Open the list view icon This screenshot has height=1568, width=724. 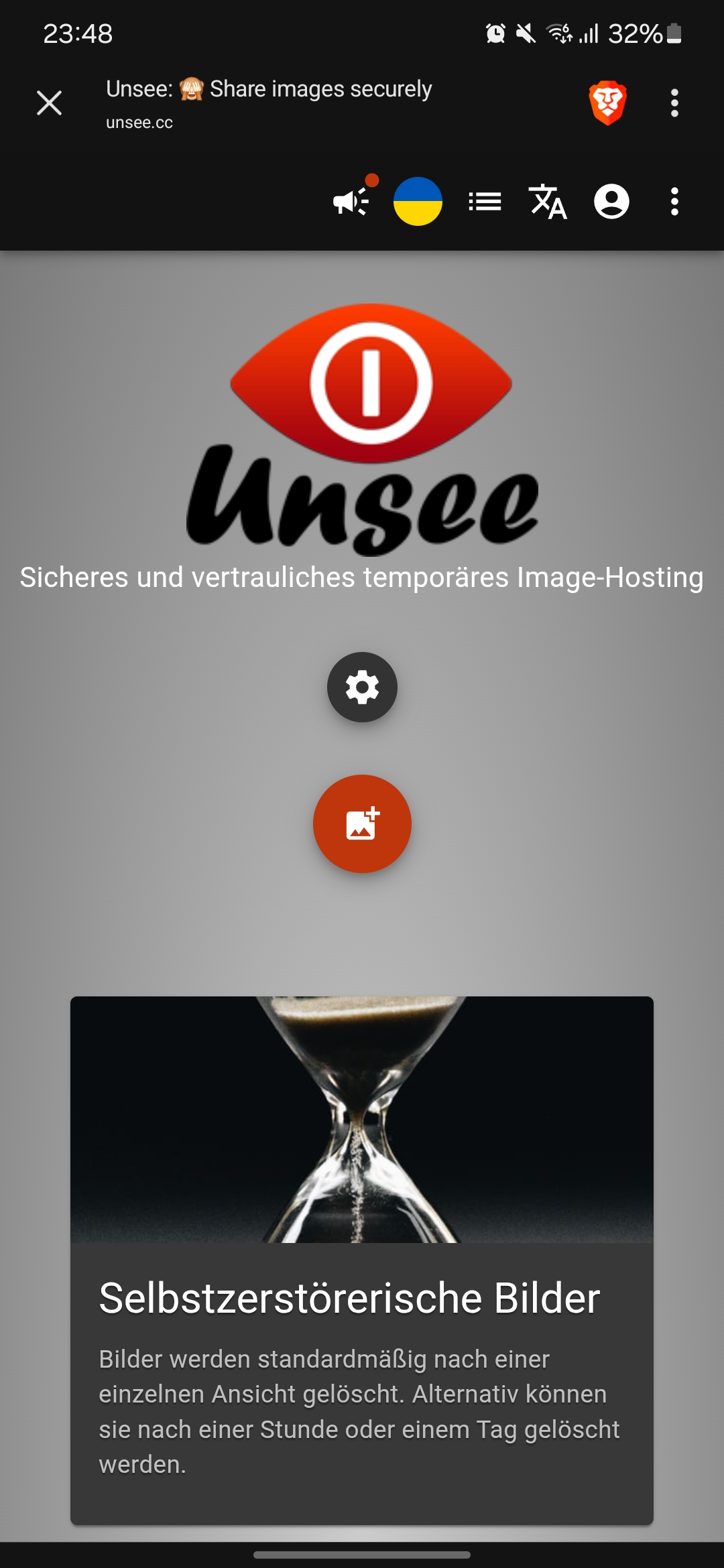485,201
